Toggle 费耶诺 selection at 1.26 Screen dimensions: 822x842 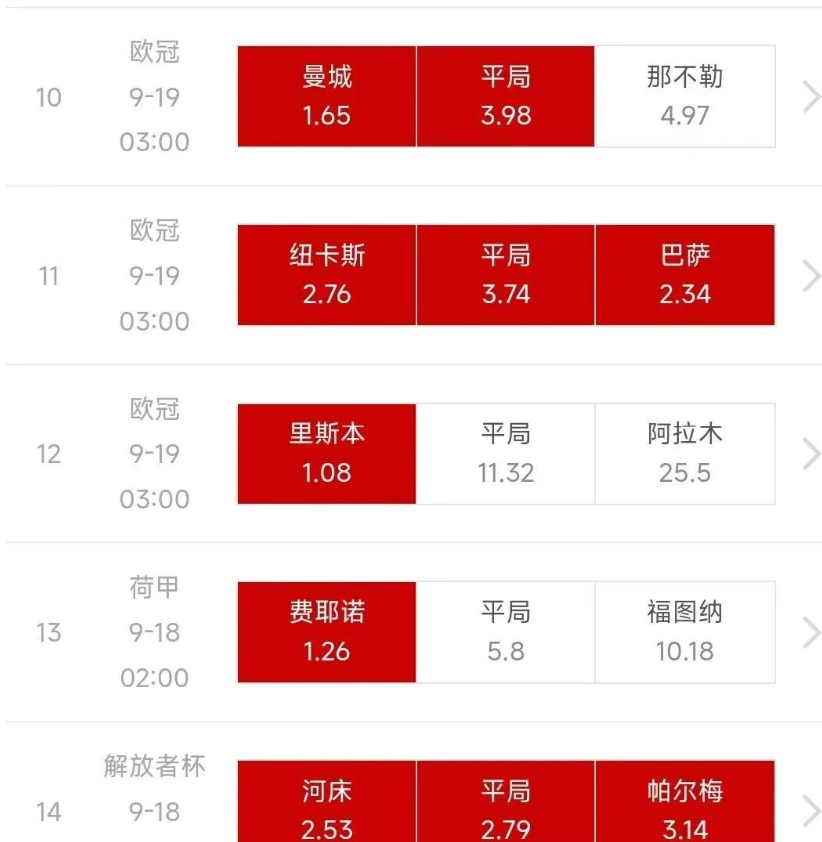(327, 632)
